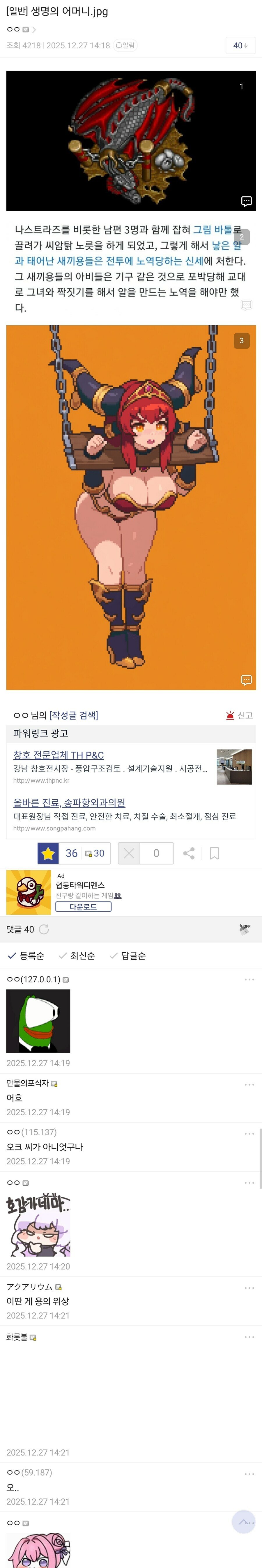Open the options menu for 아쿠아리움's comment
Image resolution: width=262 pixels, height=1568 pixels.
click(x=249, y=1288)
